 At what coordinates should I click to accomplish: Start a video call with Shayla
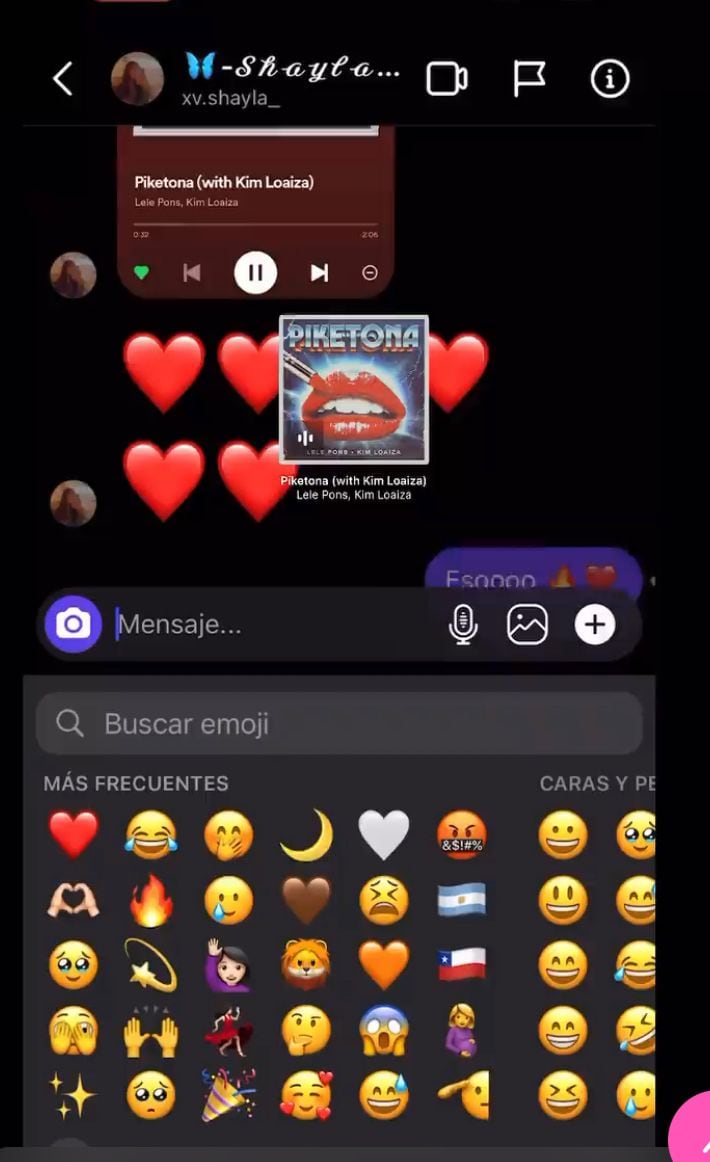tap(447, 79)
